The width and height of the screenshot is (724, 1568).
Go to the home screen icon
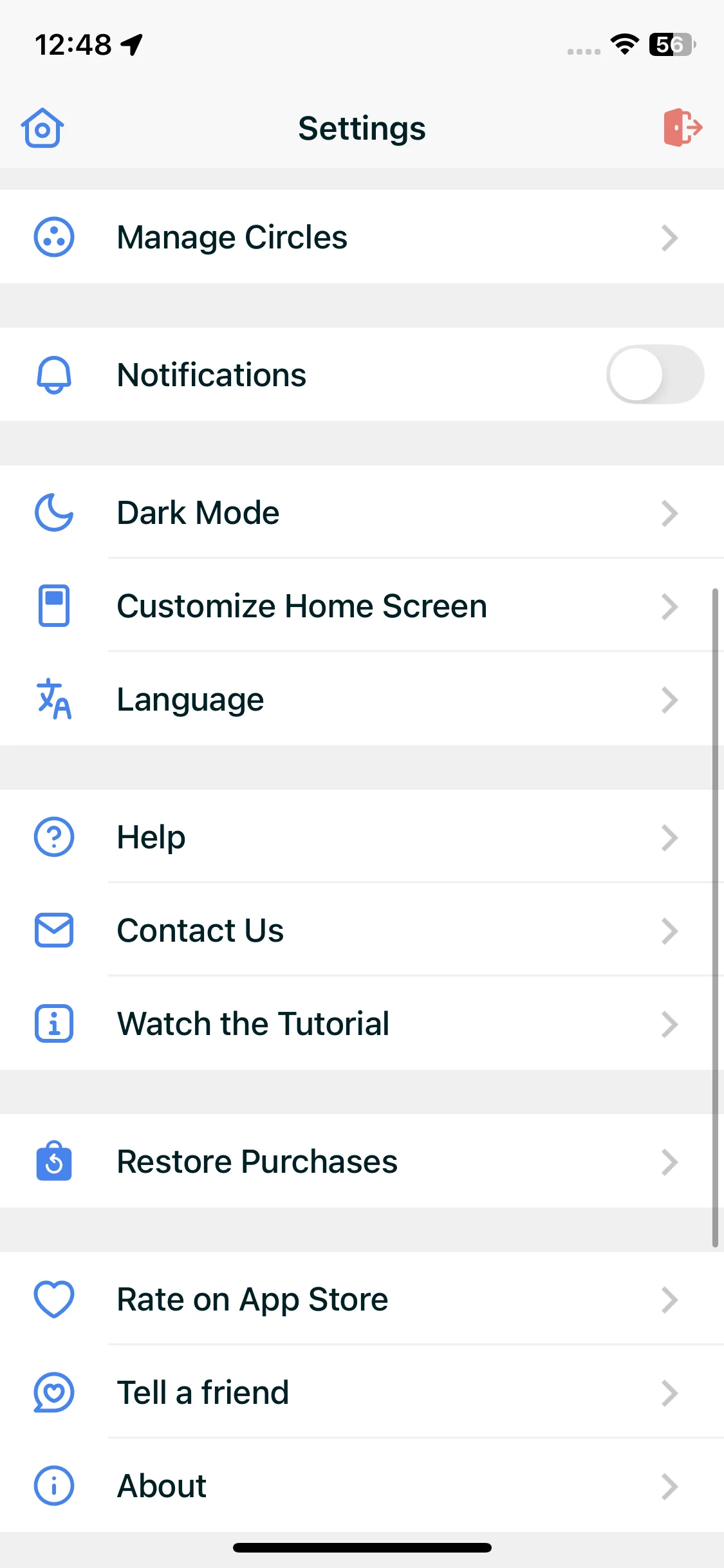pyautogui.click(x=42, y=128)
